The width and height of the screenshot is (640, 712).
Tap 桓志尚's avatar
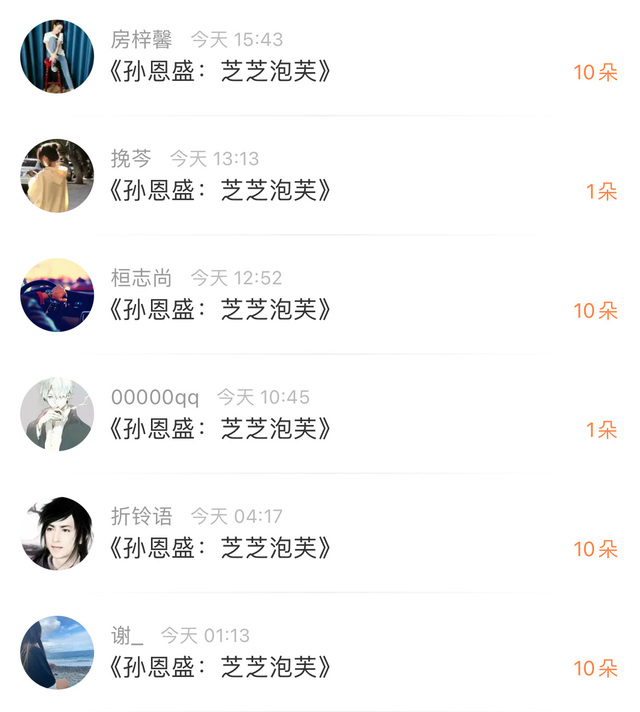pos(57,295)
